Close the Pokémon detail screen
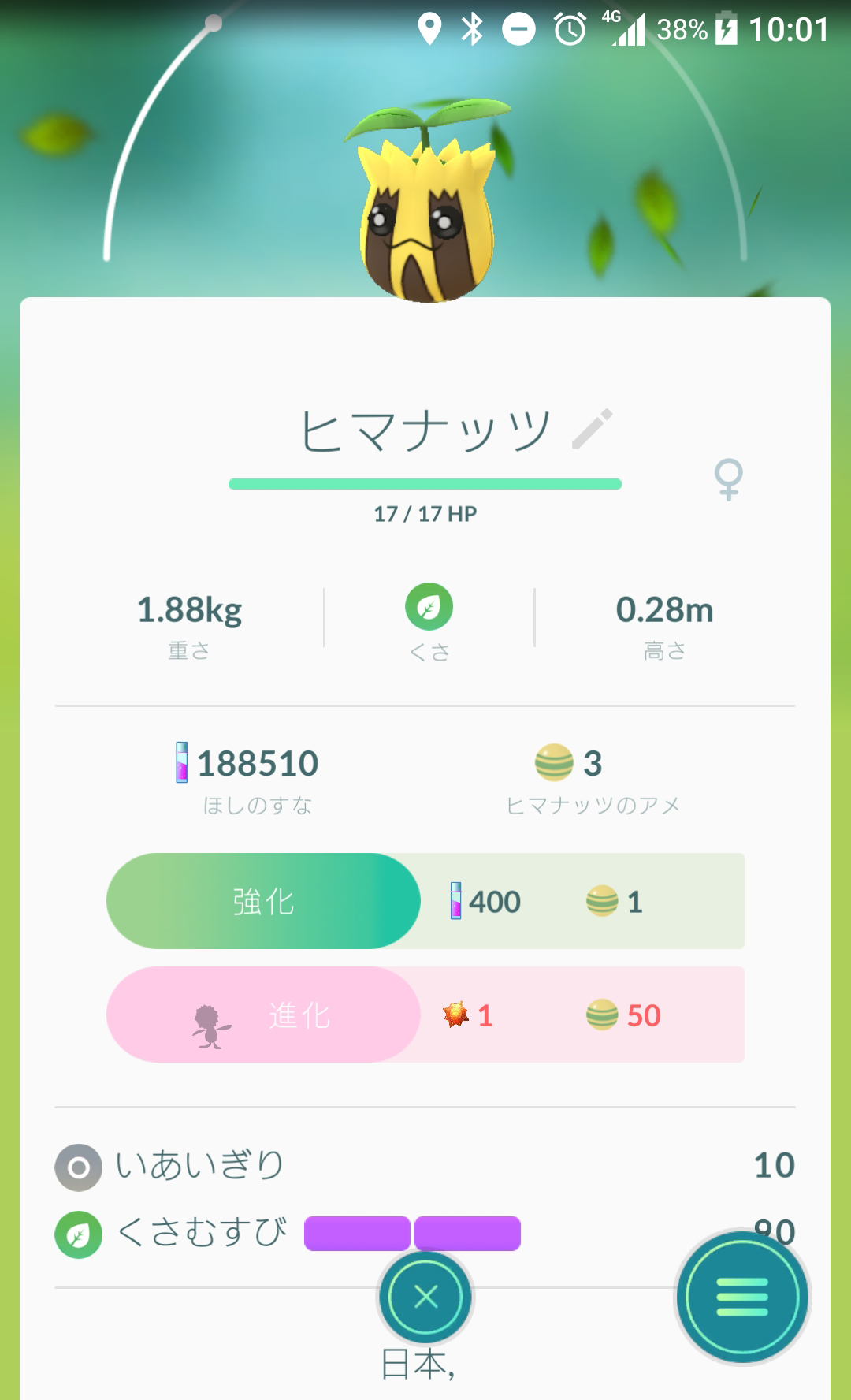851x1400 pixels. (x=425, y=1297)
